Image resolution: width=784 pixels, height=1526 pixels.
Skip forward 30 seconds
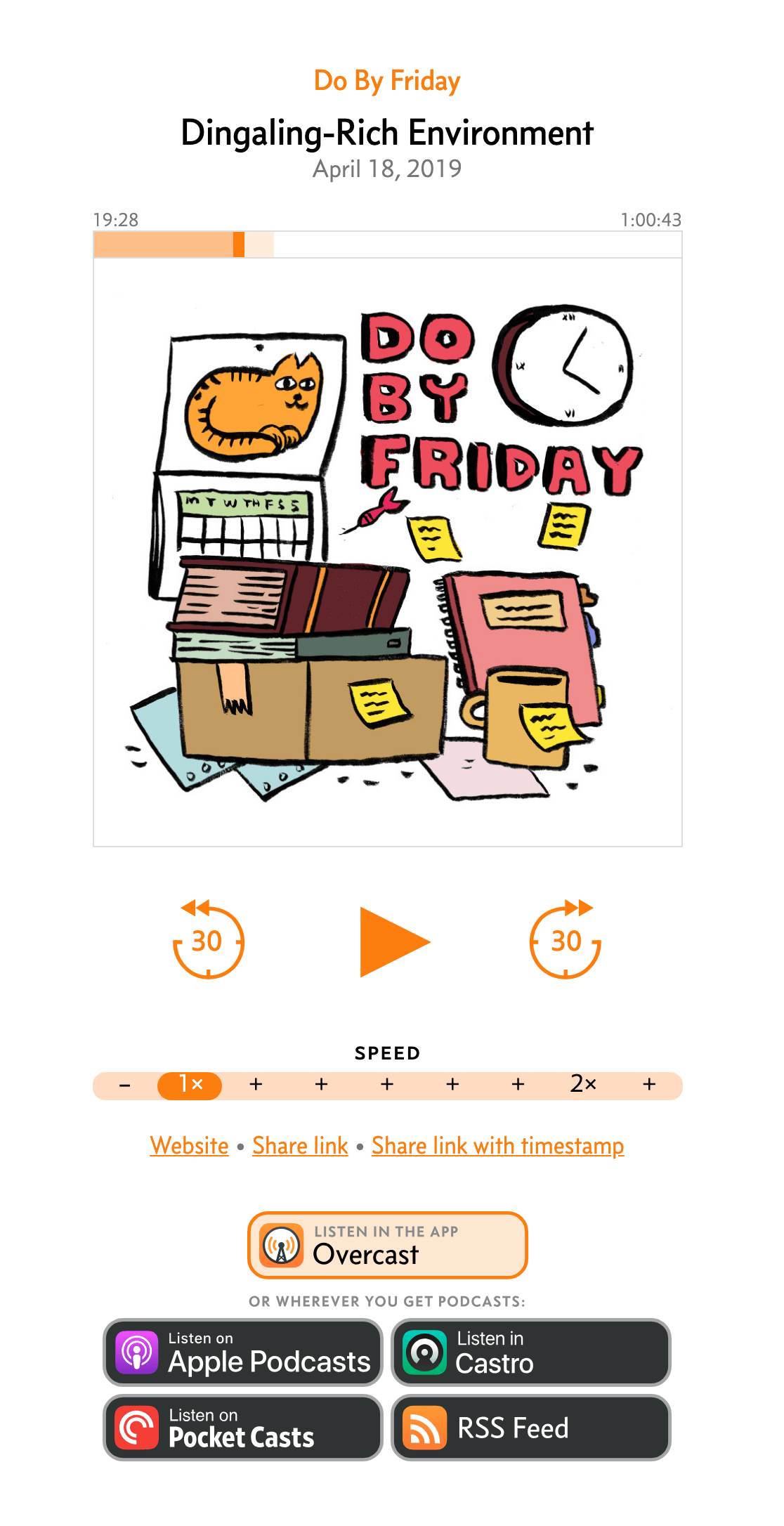566,939
